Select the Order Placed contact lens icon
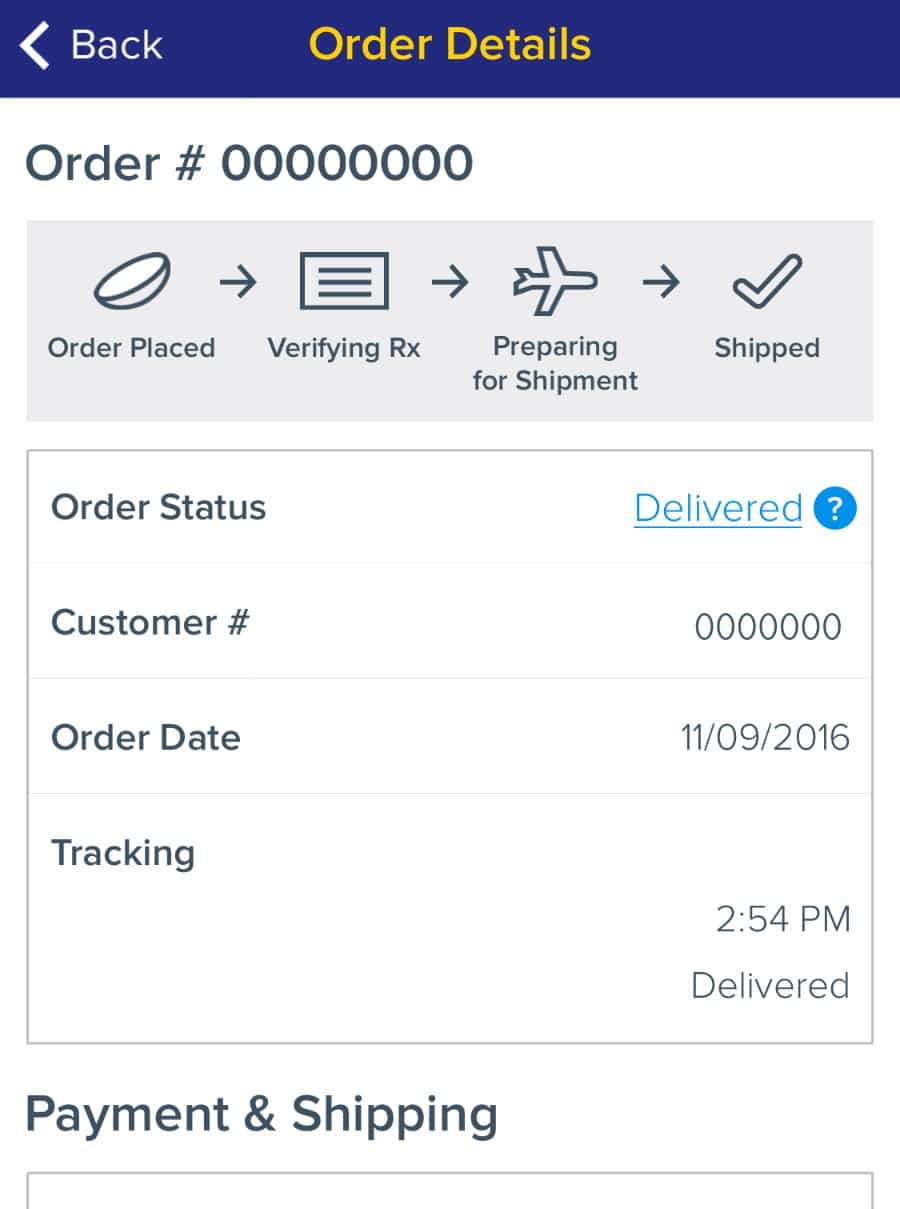The width and height of the screenshot is (900, 1209). pyautogui.click(x=131, y=280)
